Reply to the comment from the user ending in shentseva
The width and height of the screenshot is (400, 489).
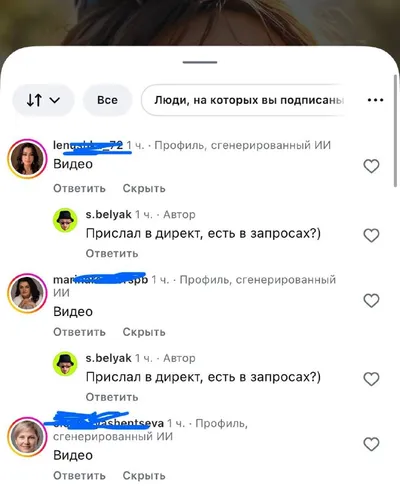(79, 476)
